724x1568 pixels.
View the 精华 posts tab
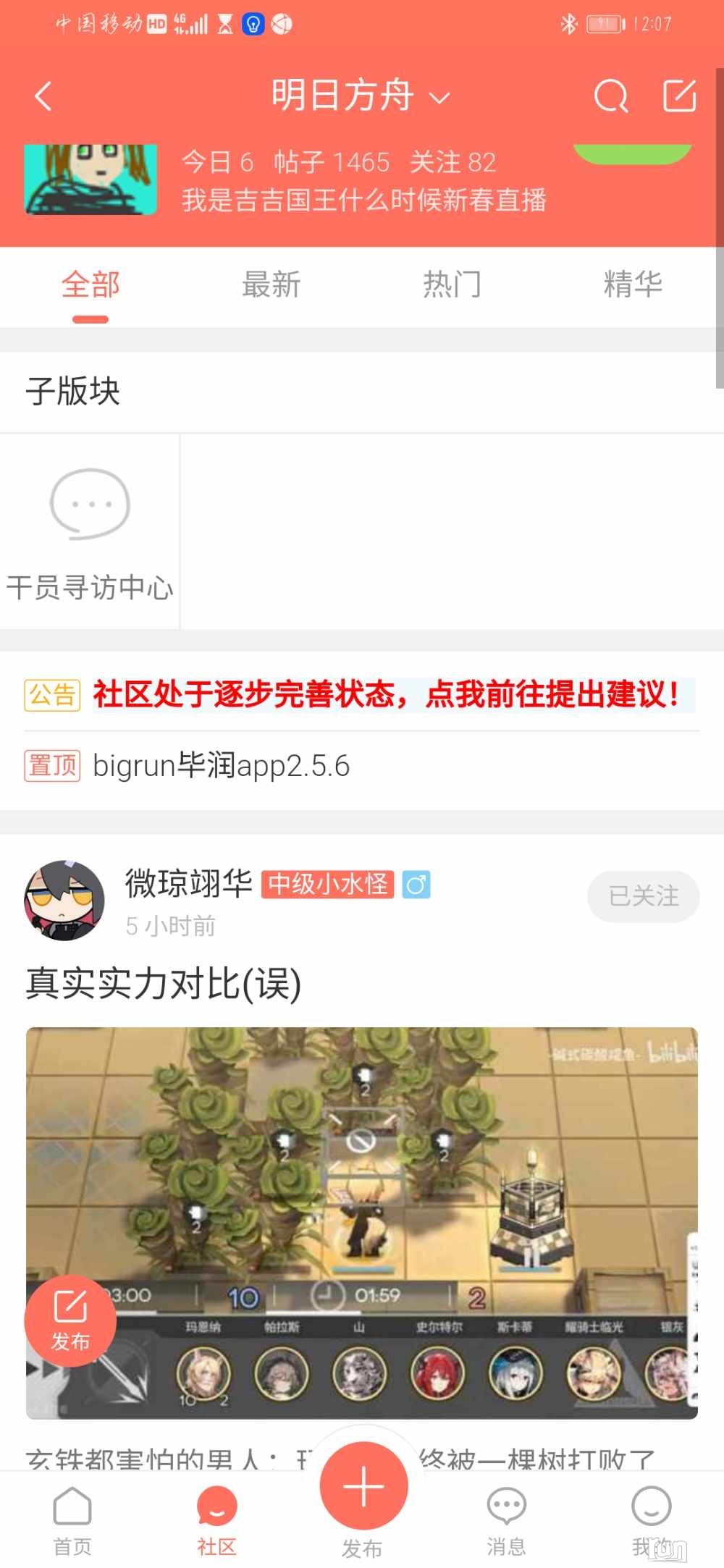[633, 284]
